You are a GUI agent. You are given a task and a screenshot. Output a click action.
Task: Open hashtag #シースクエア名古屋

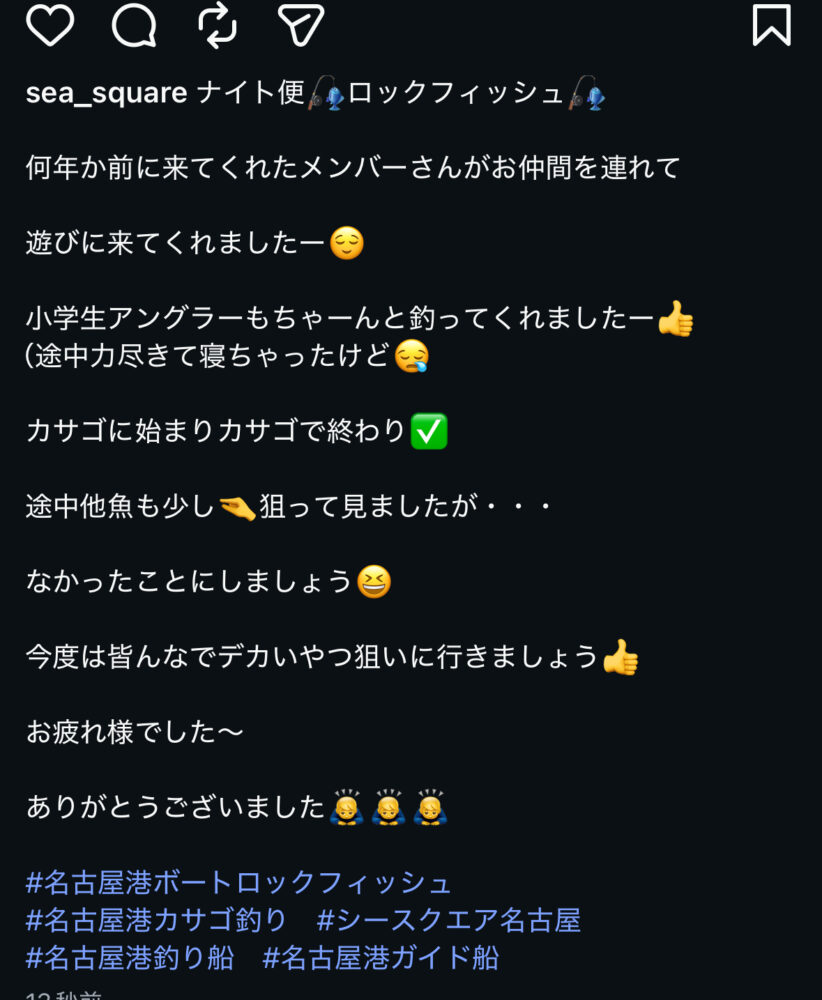[x=449, y=920]
